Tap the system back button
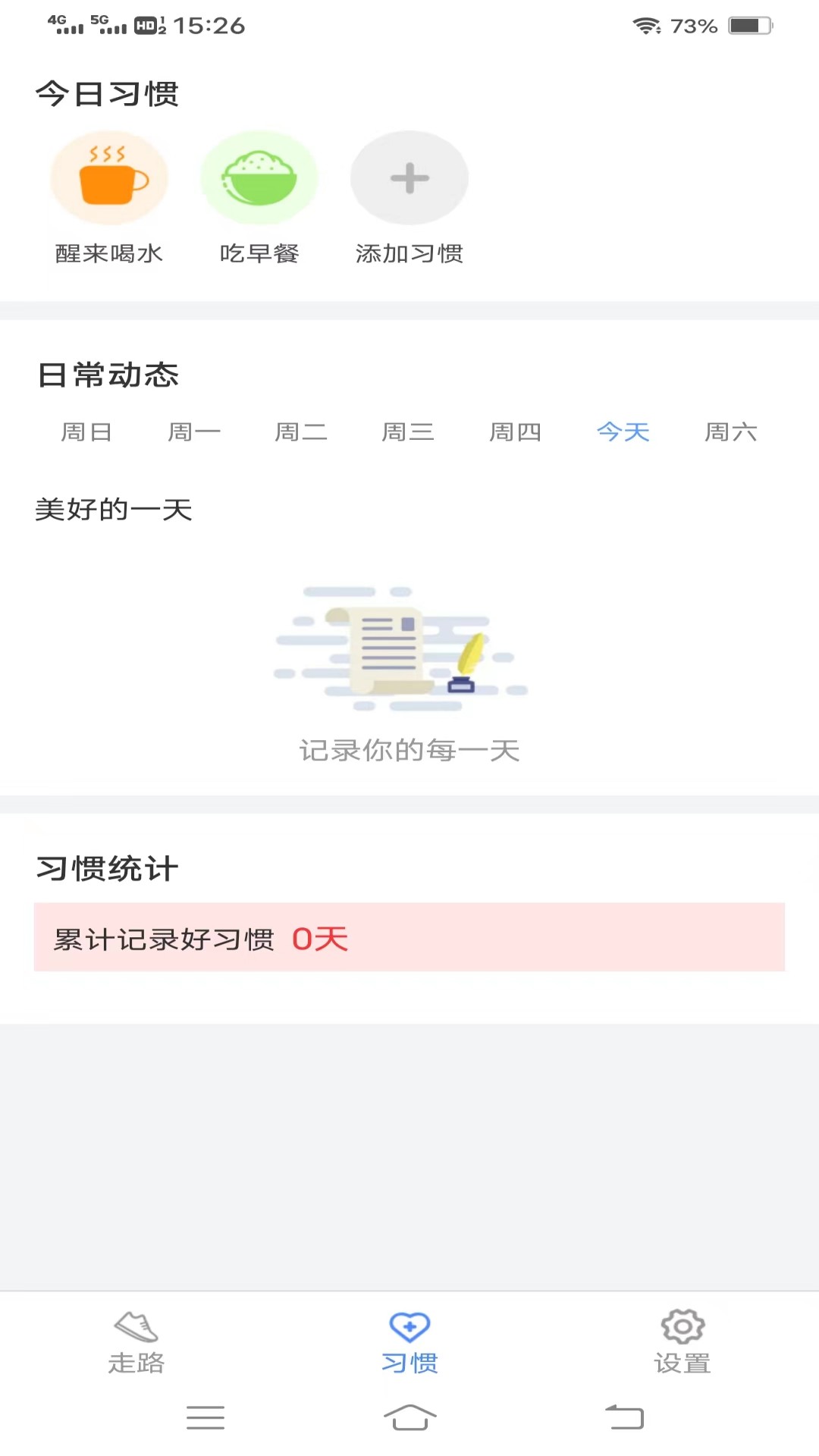 point(624,1417)
